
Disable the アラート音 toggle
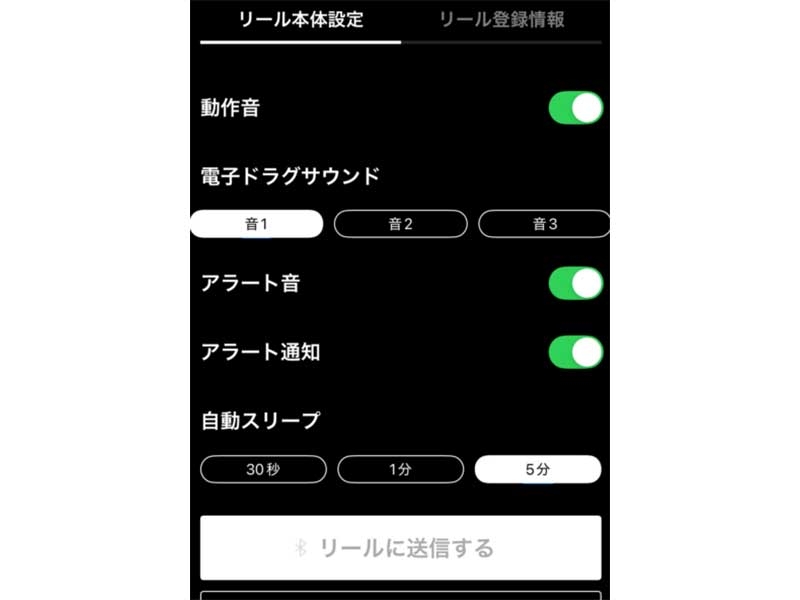575,283
